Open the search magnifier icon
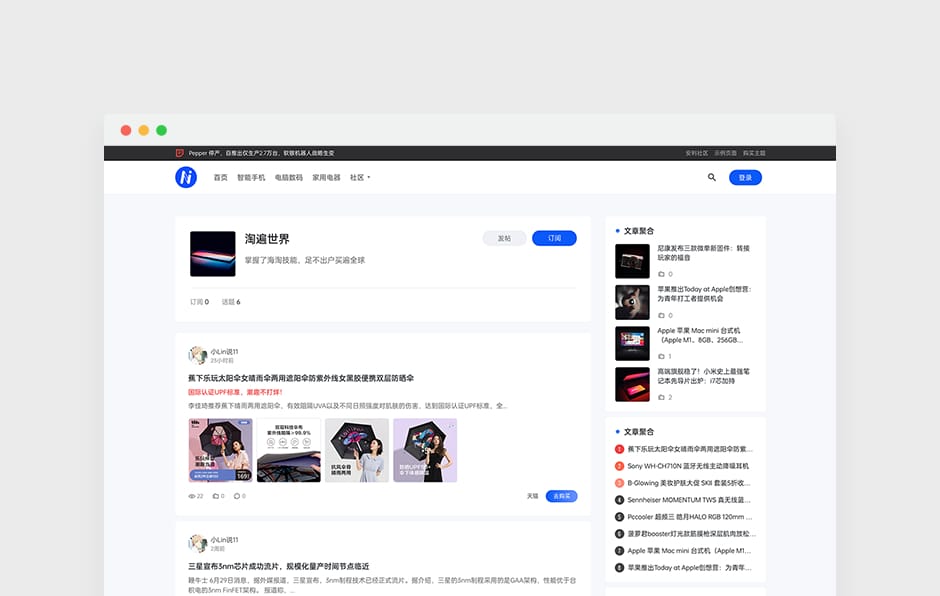 (x=712, y=177)
